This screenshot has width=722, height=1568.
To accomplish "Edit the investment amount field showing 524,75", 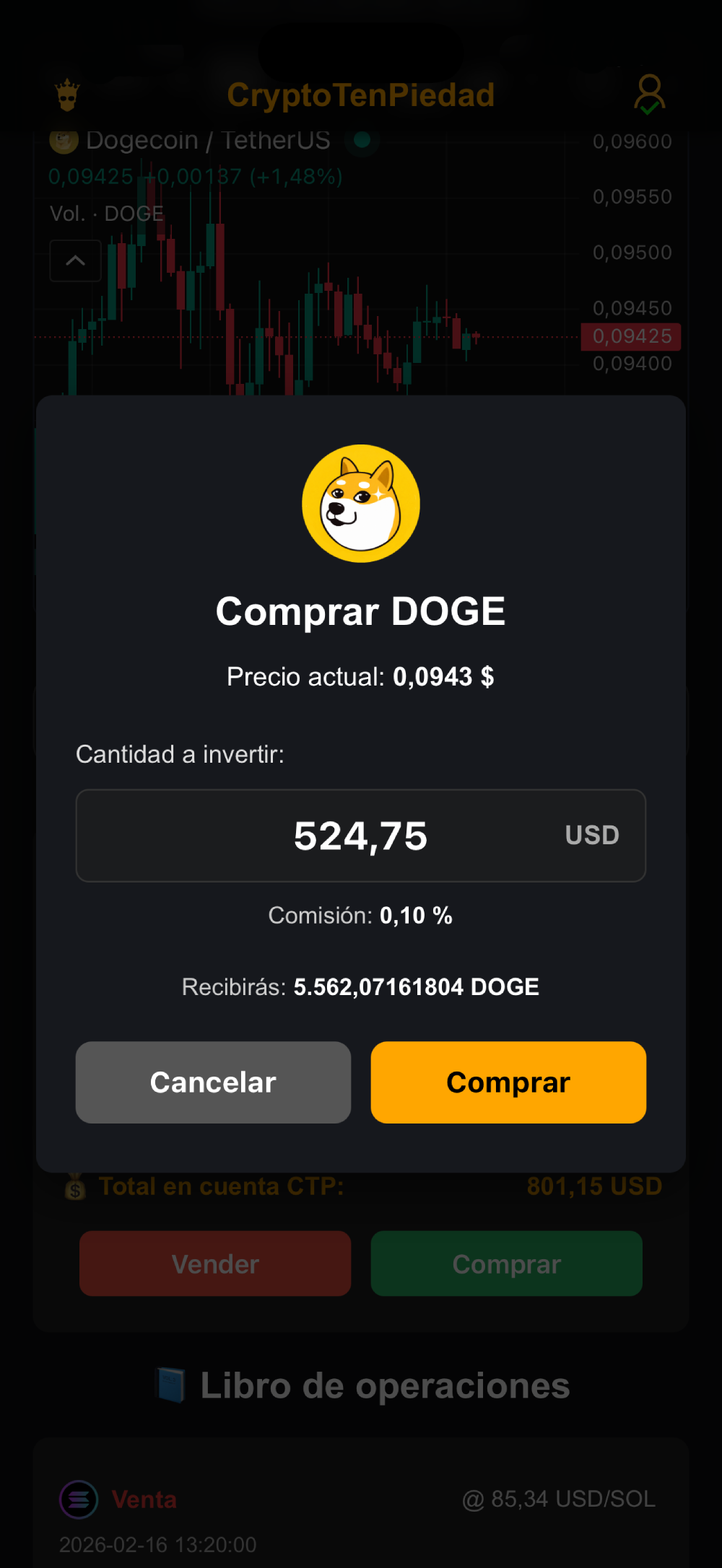I will [361, 836].
